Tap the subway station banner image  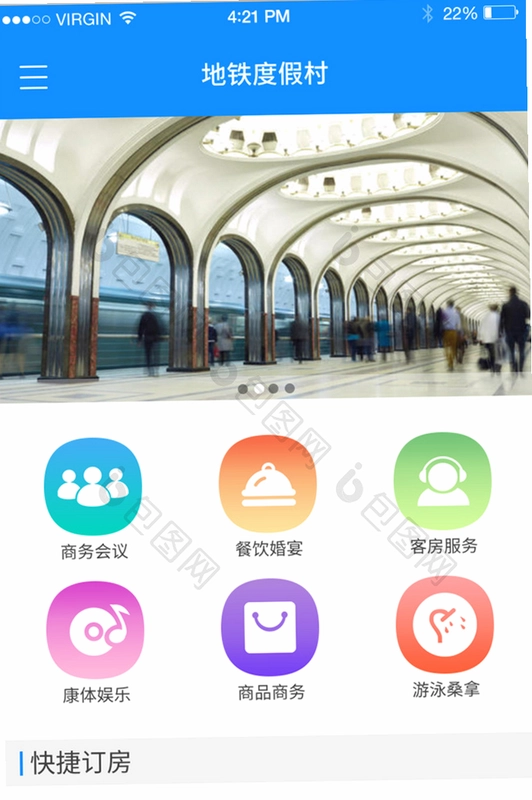(266, 258)
